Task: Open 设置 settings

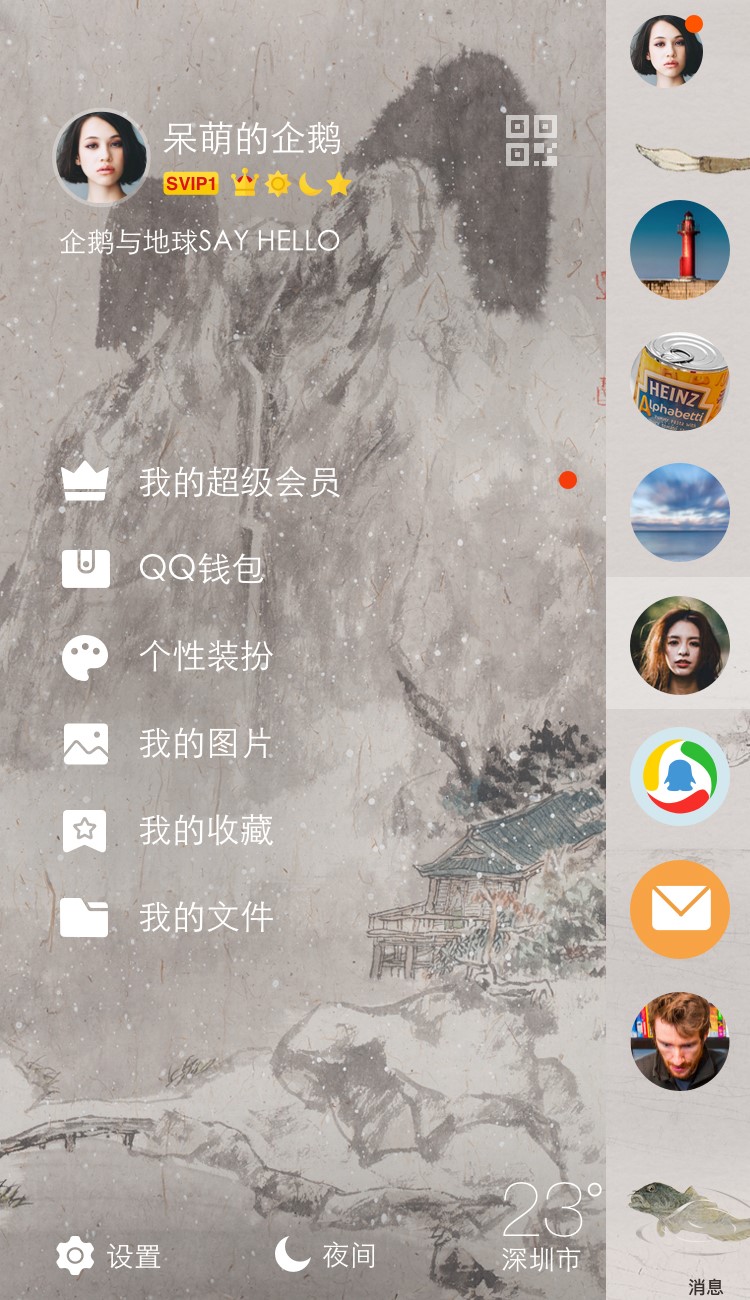Action: (109, 1256)
